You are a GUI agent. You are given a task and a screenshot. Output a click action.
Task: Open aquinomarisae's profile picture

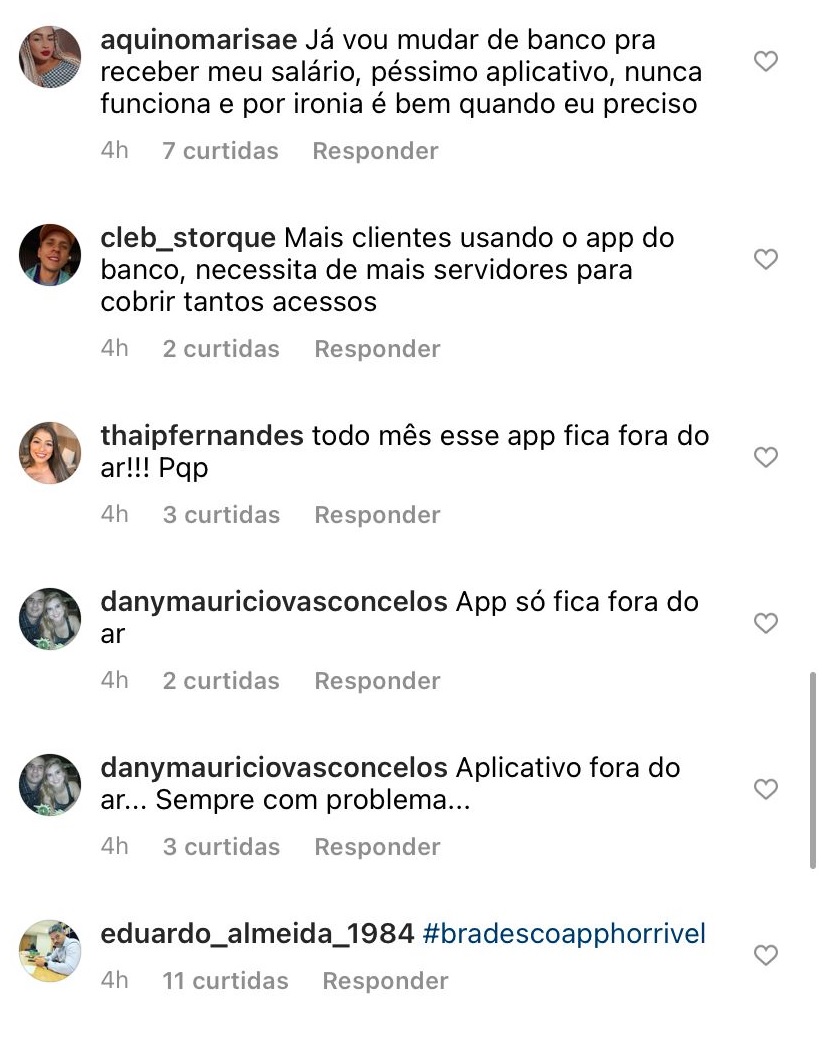tap(50, 57)
